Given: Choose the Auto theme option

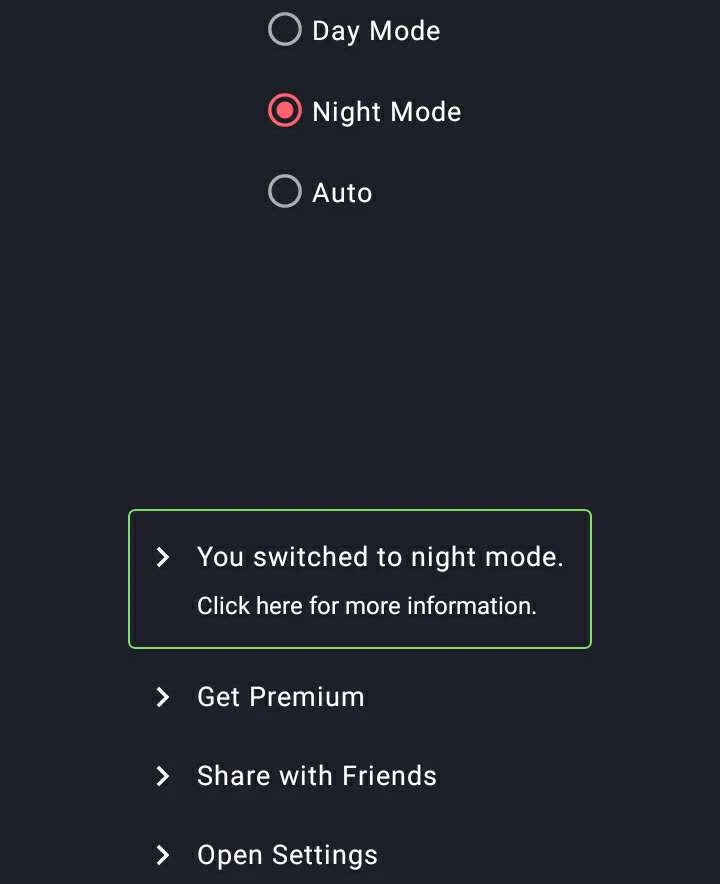Looking at the screenshot, I should [285, 191].
